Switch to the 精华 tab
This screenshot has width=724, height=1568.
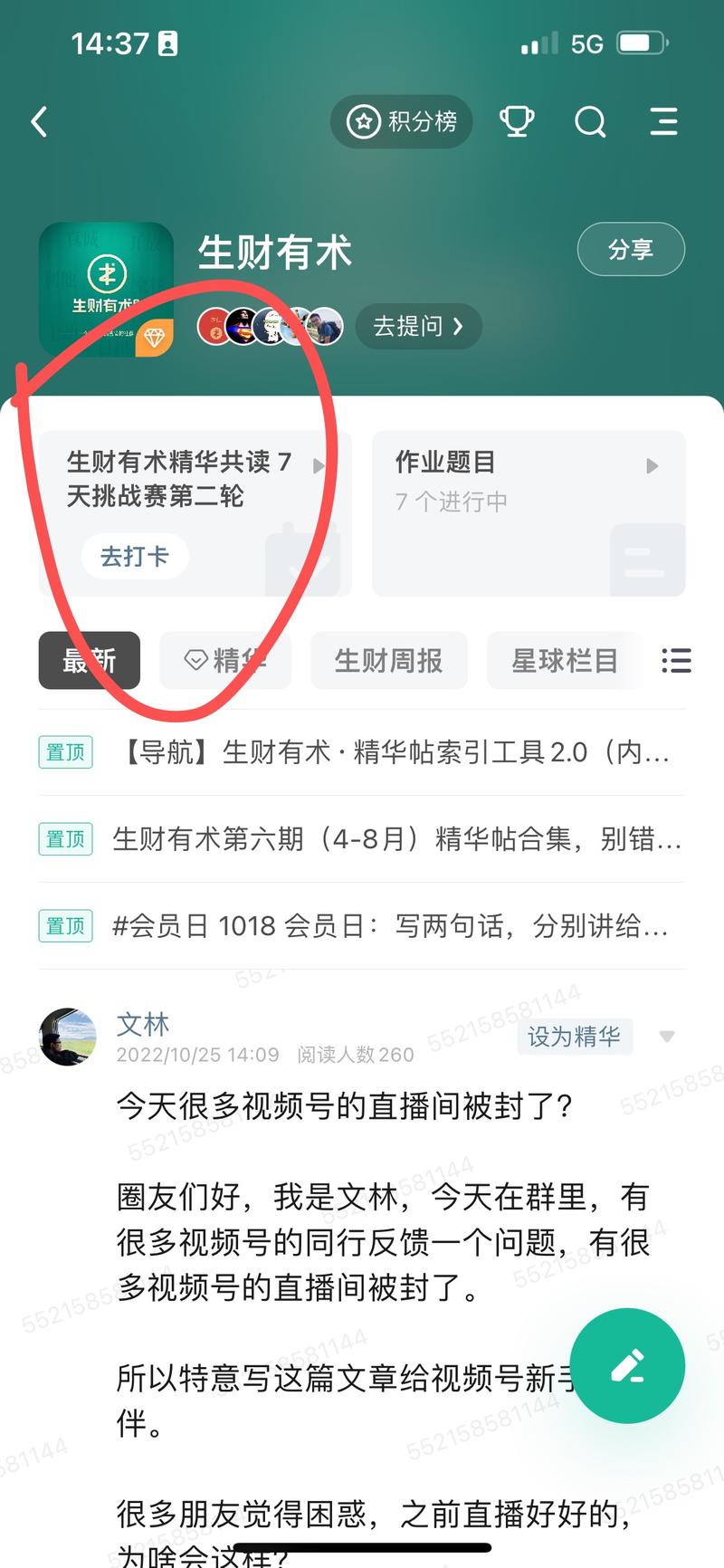tap(224, 661)
